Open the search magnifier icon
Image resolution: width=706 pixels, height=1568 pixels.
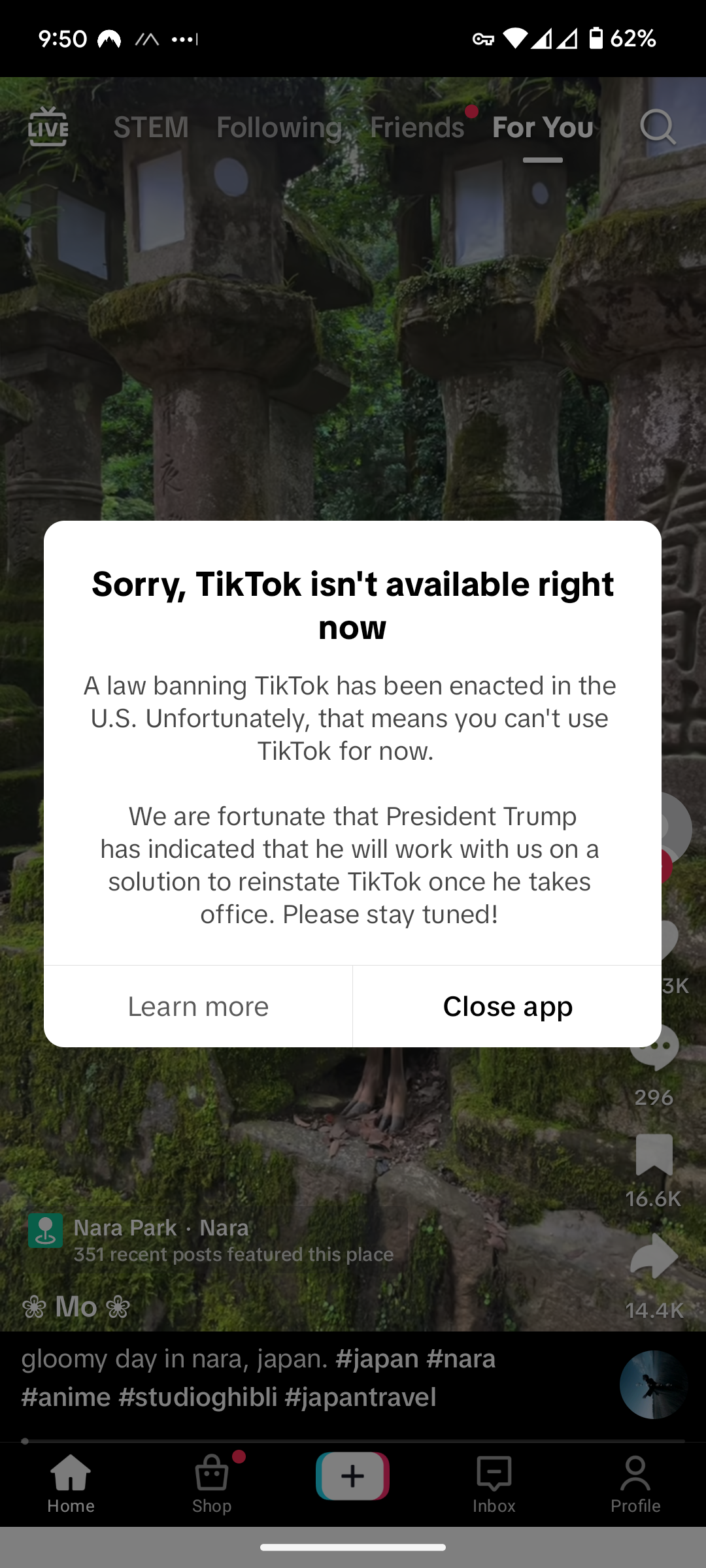[657, 127]
